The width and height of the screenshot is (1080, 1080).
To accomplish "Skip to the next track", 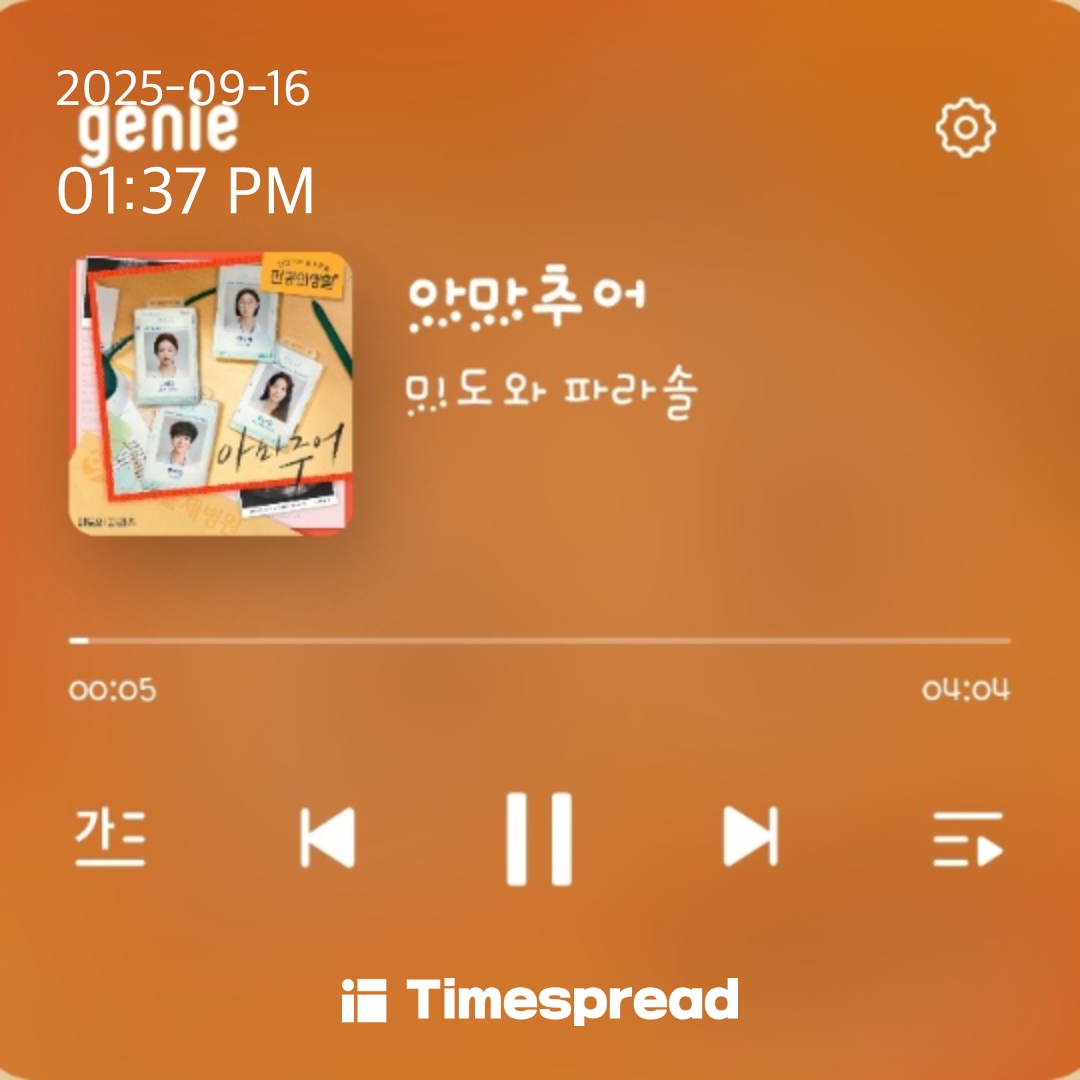I will click(751, 837).
